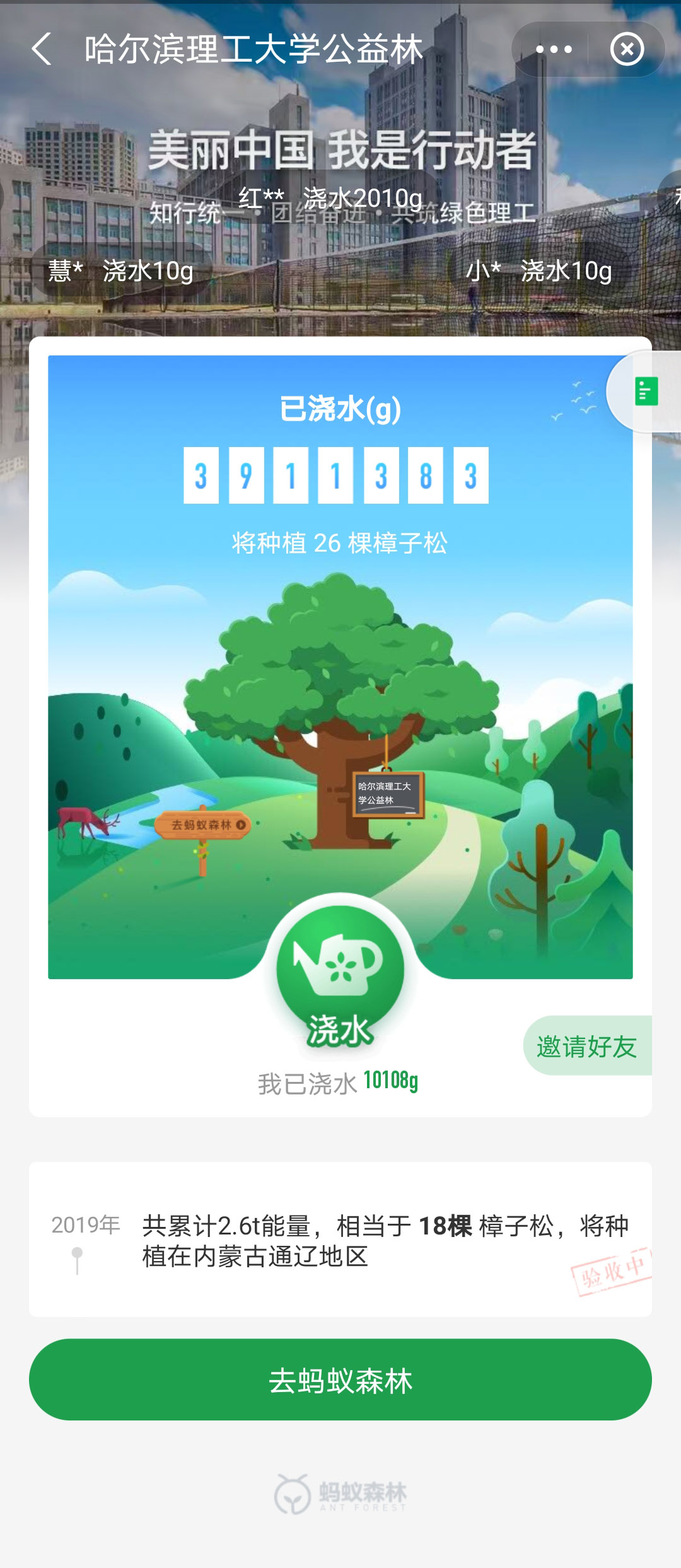The height and width of the screenshot is (1568, 681).
Task: Open the 2019年 planting record card
Action: tap(340, 1240)
